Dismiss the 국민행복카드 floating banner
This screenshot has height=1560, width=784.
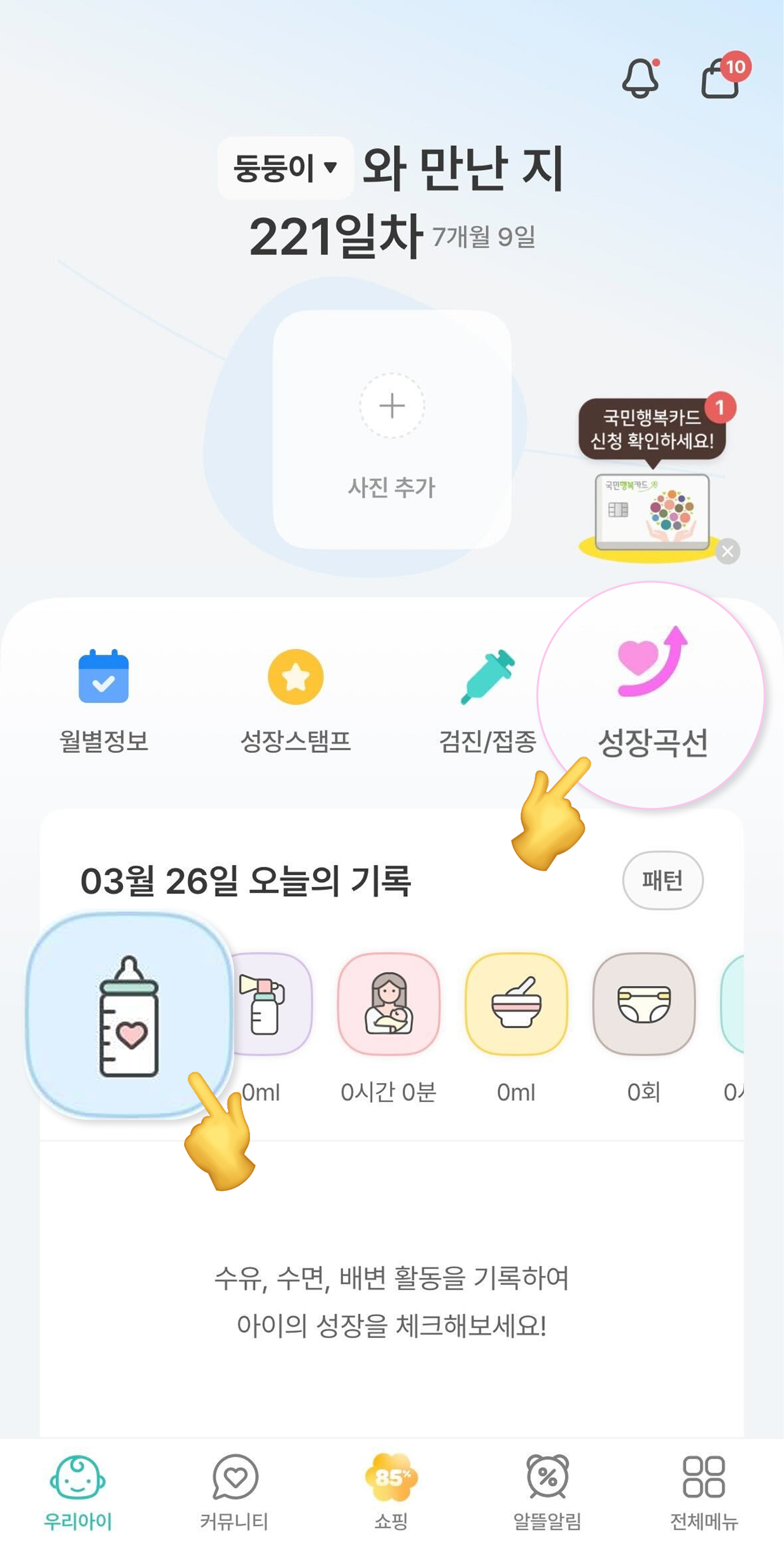(727, 551)
